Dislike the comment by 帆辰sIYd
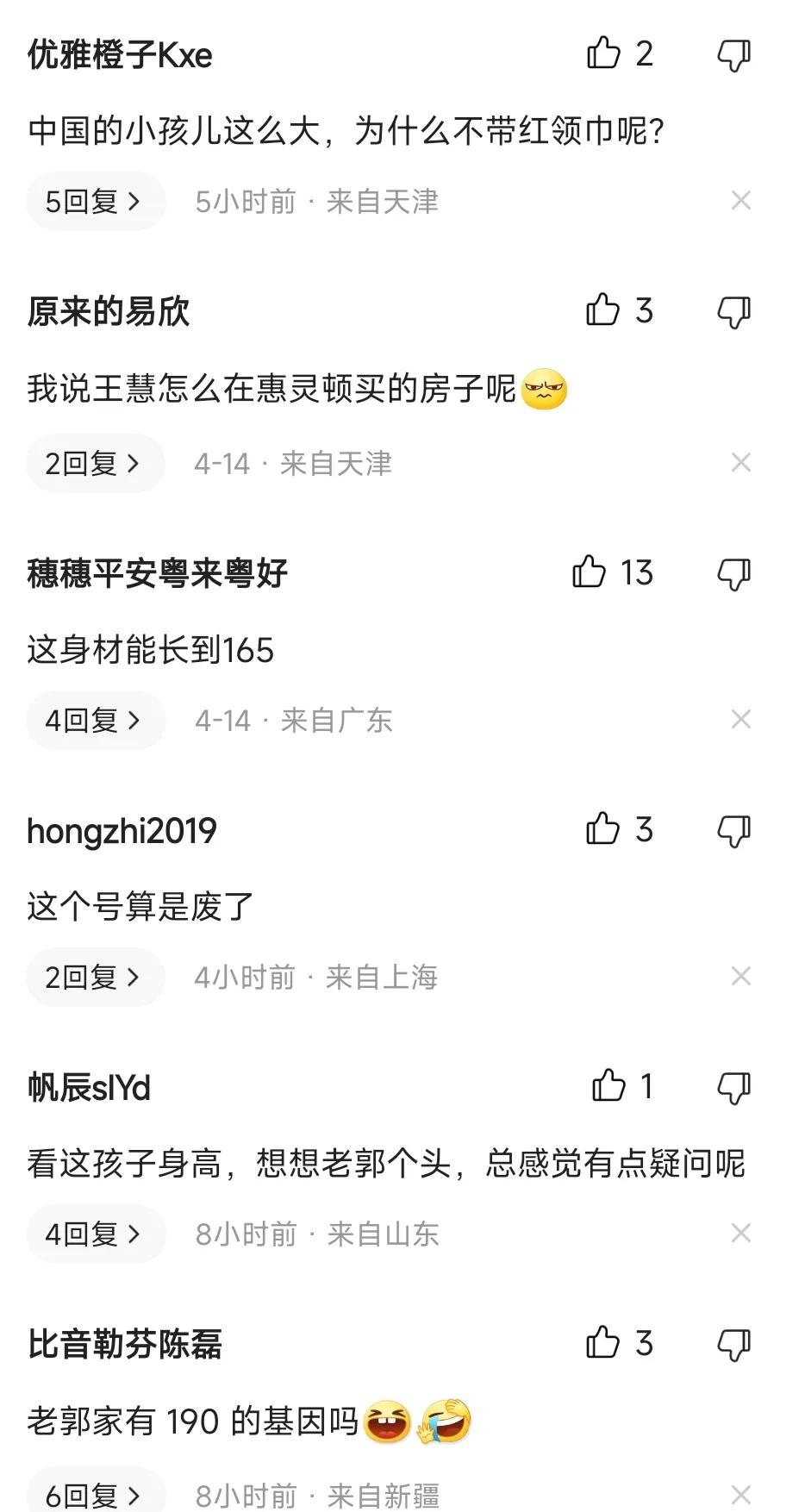 pyautogui.click(x=734, y=1088)
